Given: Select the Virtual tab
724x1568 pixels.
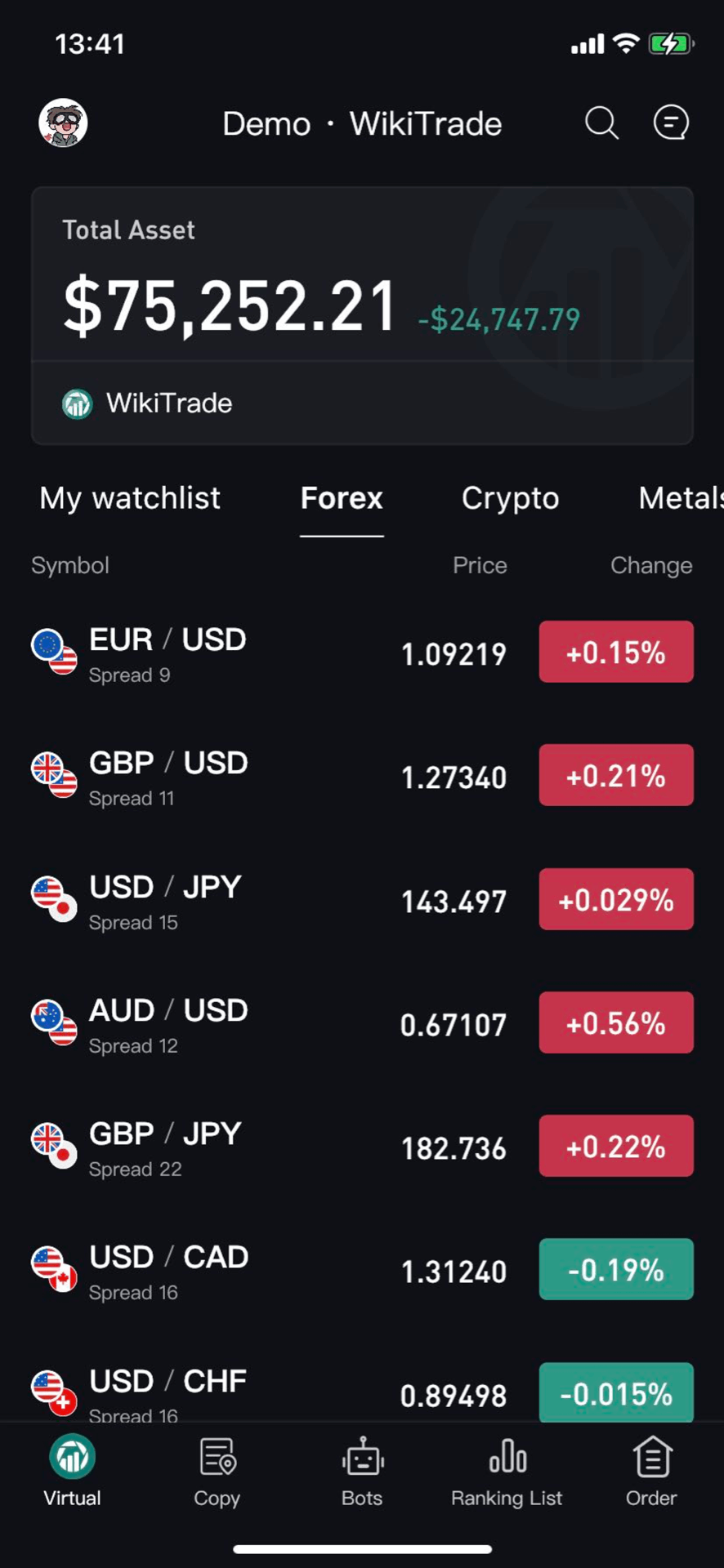Looking at the screenshot, I should (x=72, y=1472).
